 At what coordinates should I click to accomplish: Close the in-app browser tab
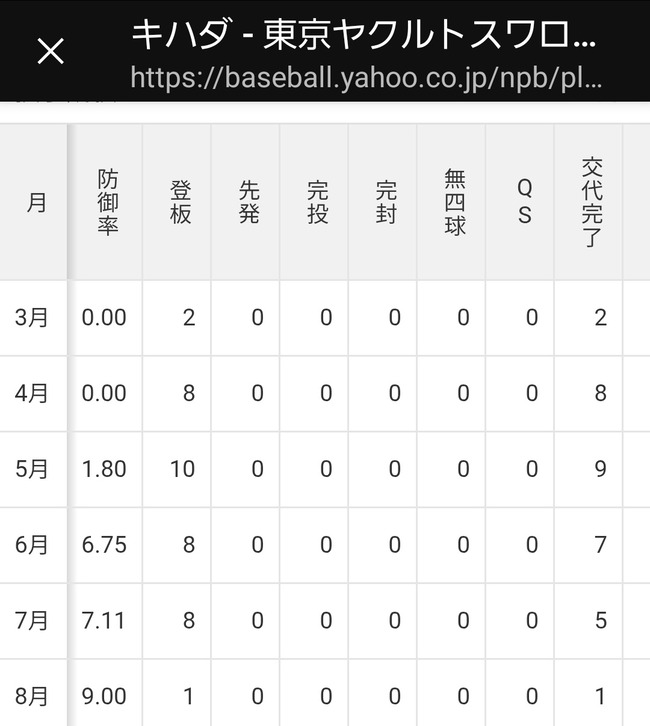(x=50, y=51)
